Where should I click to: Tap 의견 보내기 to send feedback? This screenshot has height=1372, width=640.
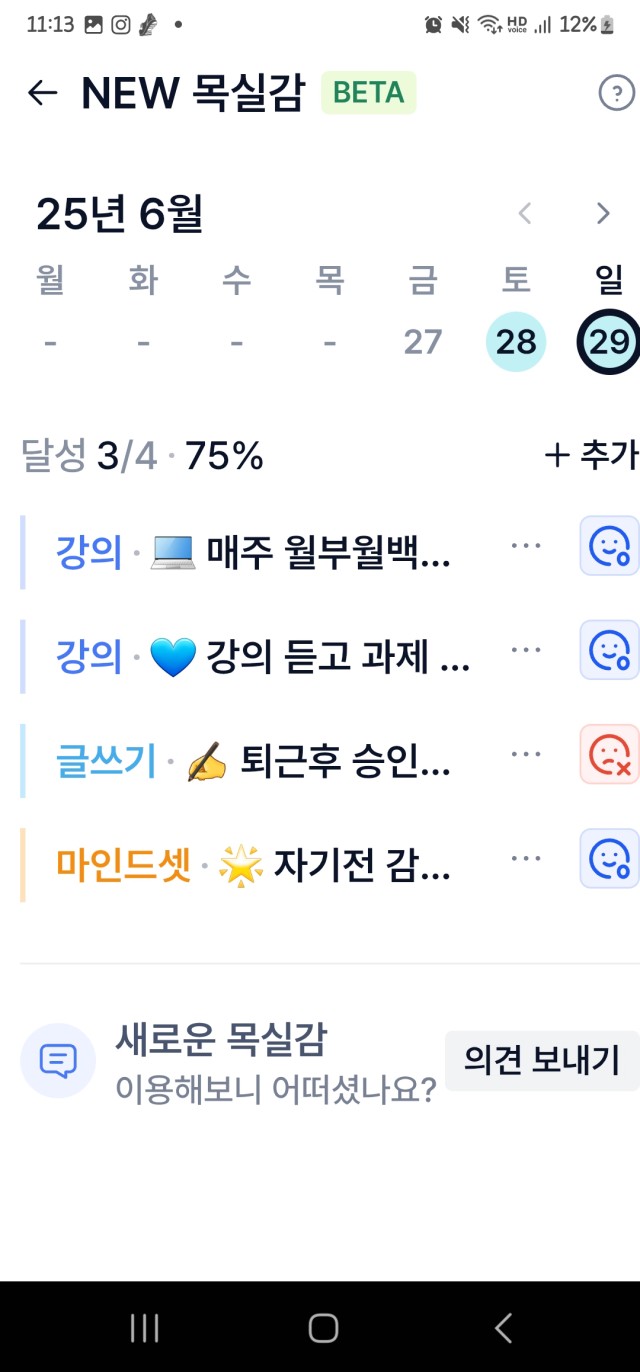click(x=542, y=1060)
